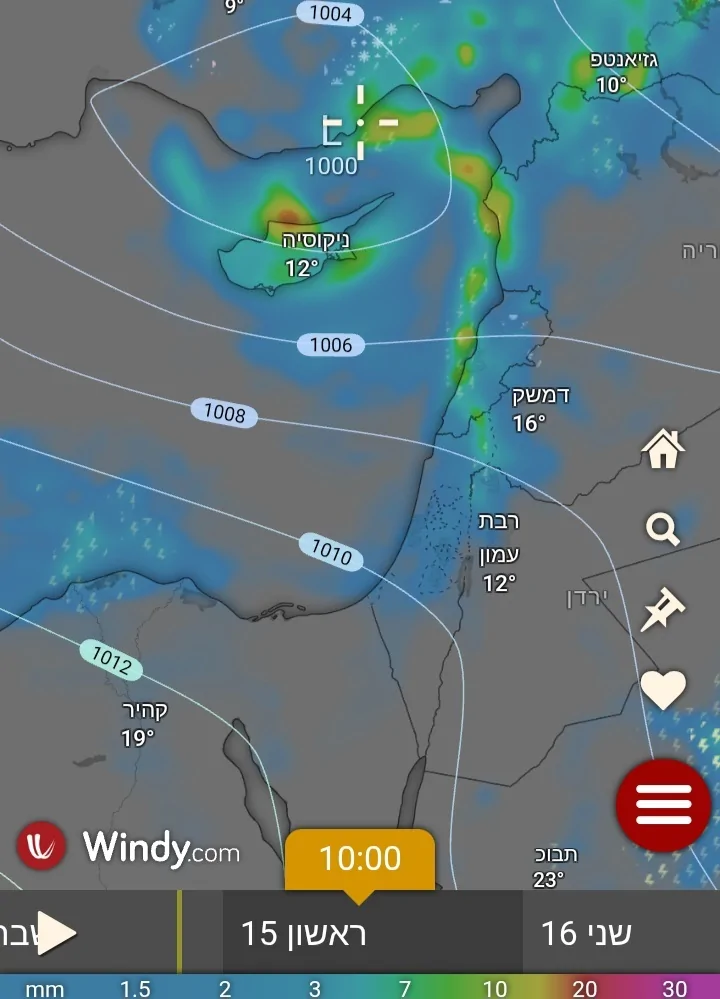
Task: Go to home location
Action: pyautogui.click(x=663, y=449)
